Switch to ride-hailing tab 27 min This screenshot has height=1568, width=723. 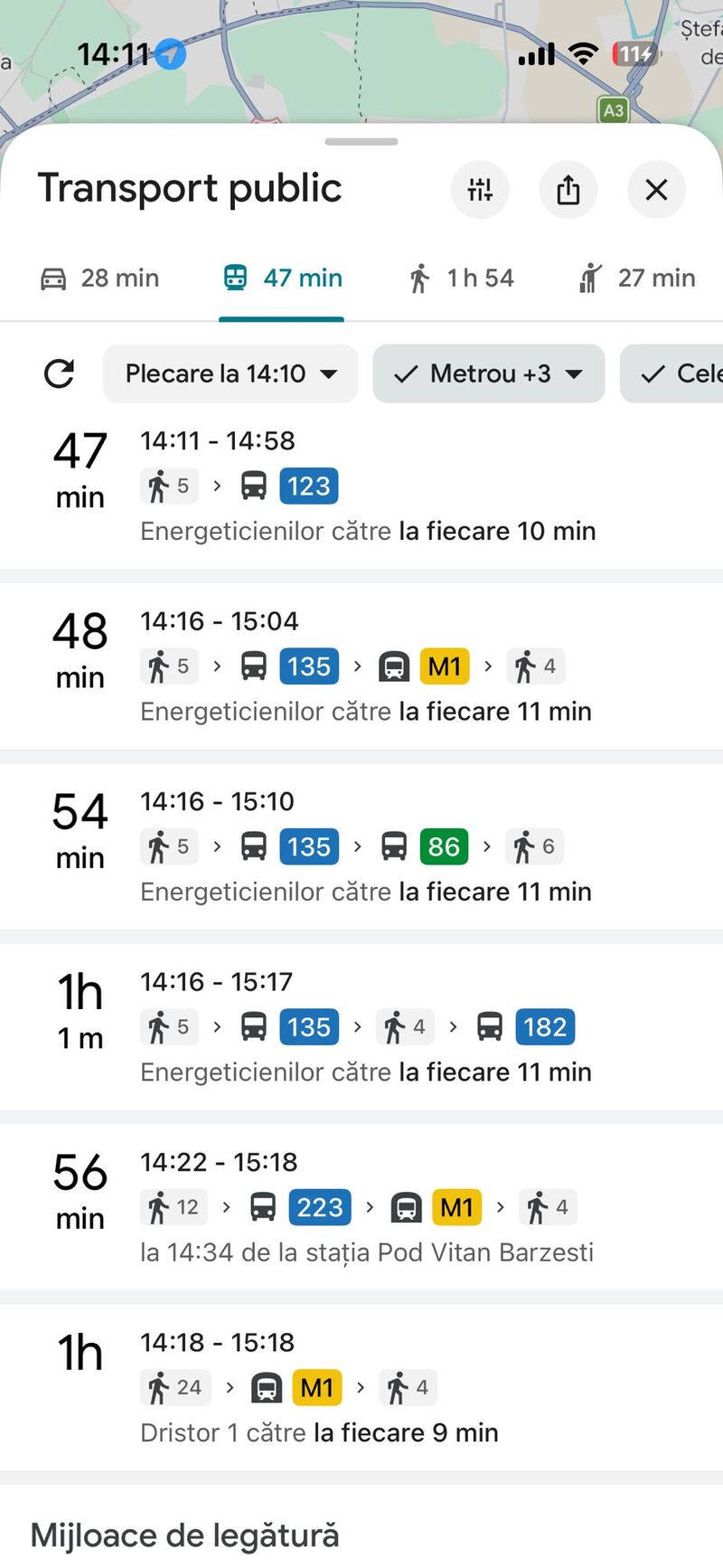(x=637, y=279)
